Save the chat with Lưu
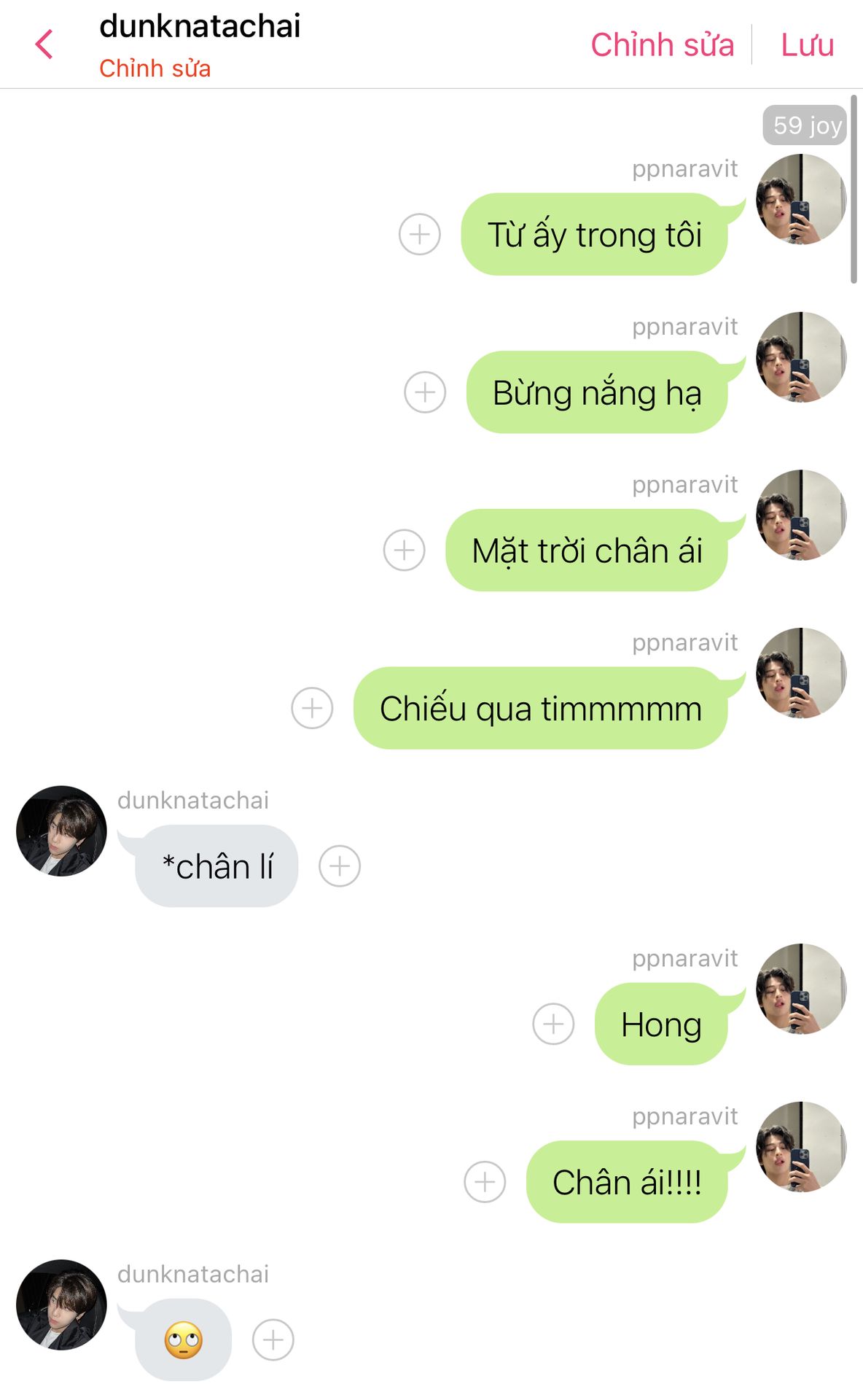This screenshot has height=1400, width=863. (808, 44)
